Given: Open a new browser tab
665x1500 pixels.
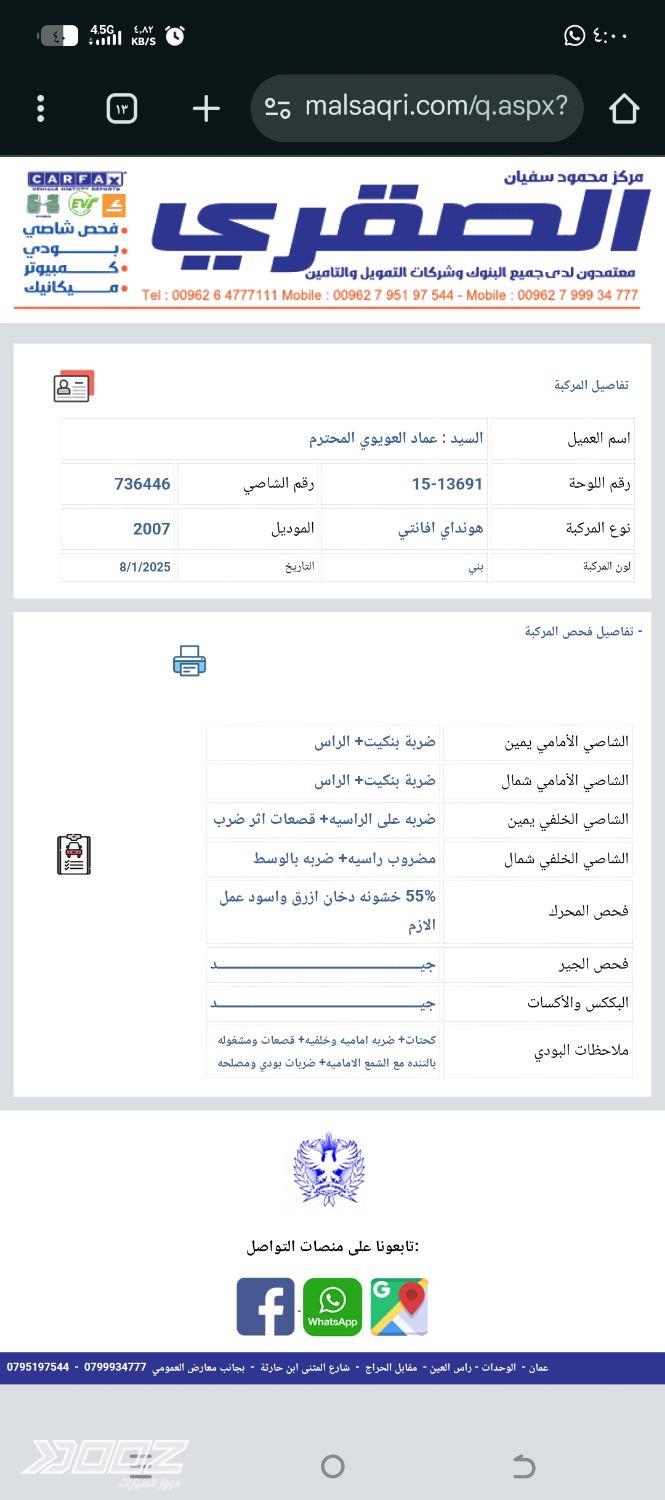Looking at the screenshot, I should [x=205, y=108].
